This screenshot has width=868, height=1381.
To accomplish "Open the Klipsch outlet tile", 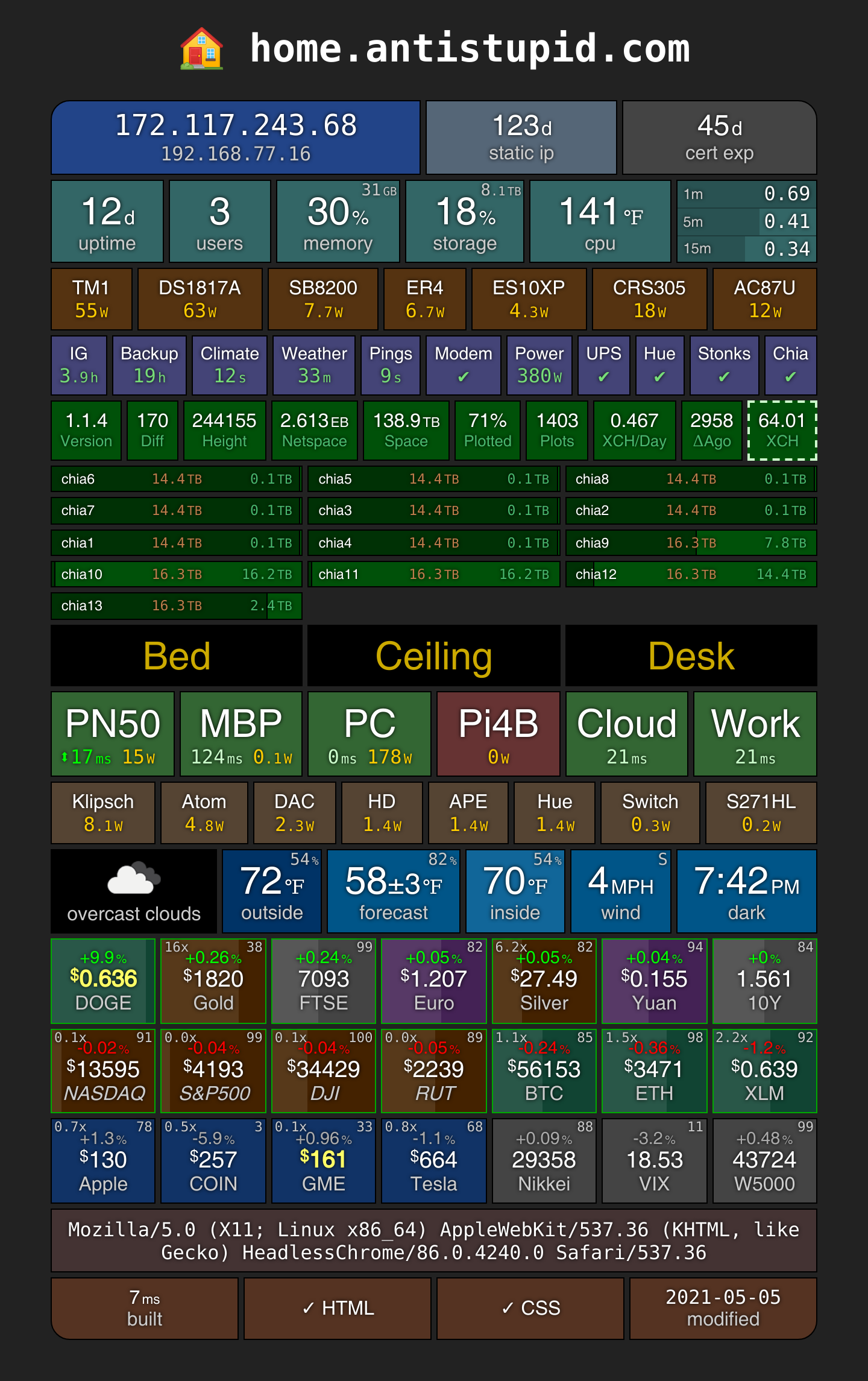I will click(x=103, y=813).
